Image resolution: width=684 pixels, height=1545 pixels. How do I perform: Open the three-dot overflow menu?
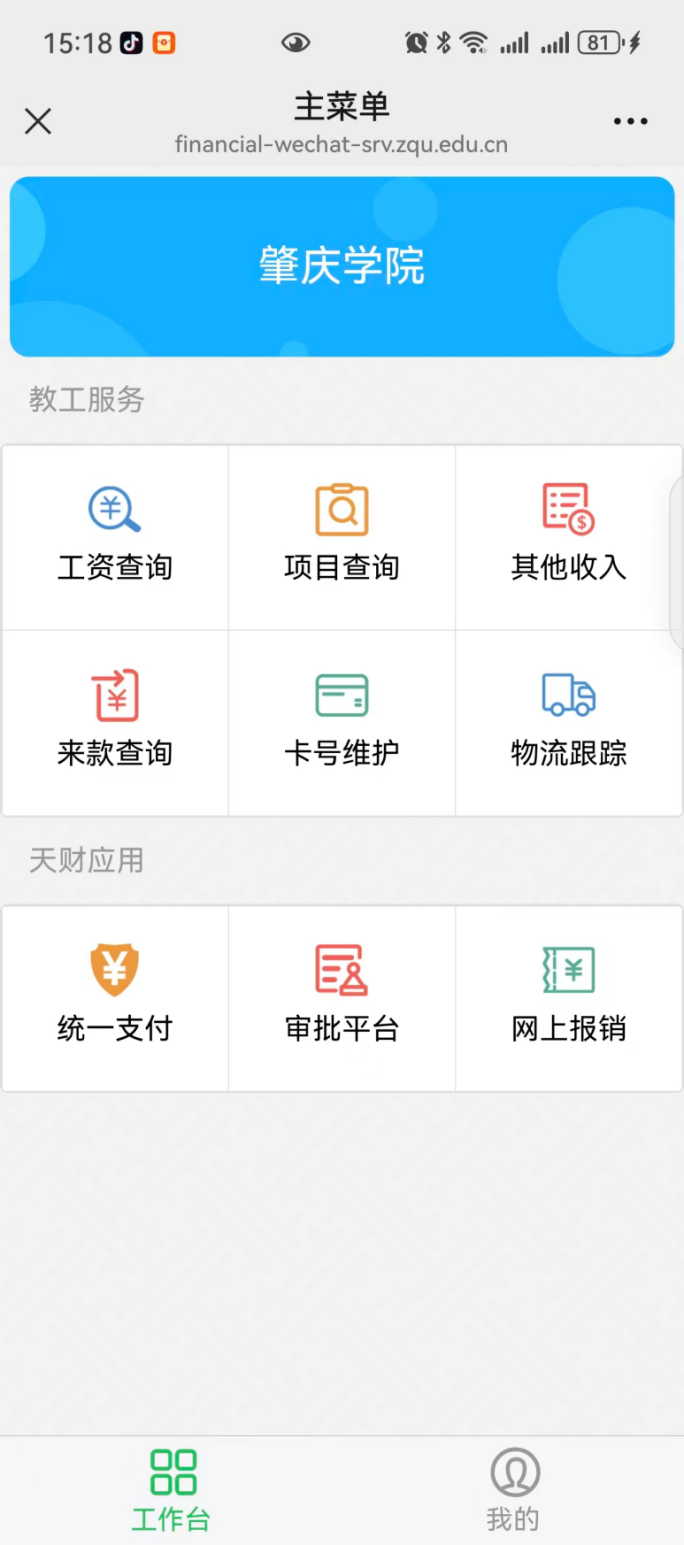click(630, 122)
